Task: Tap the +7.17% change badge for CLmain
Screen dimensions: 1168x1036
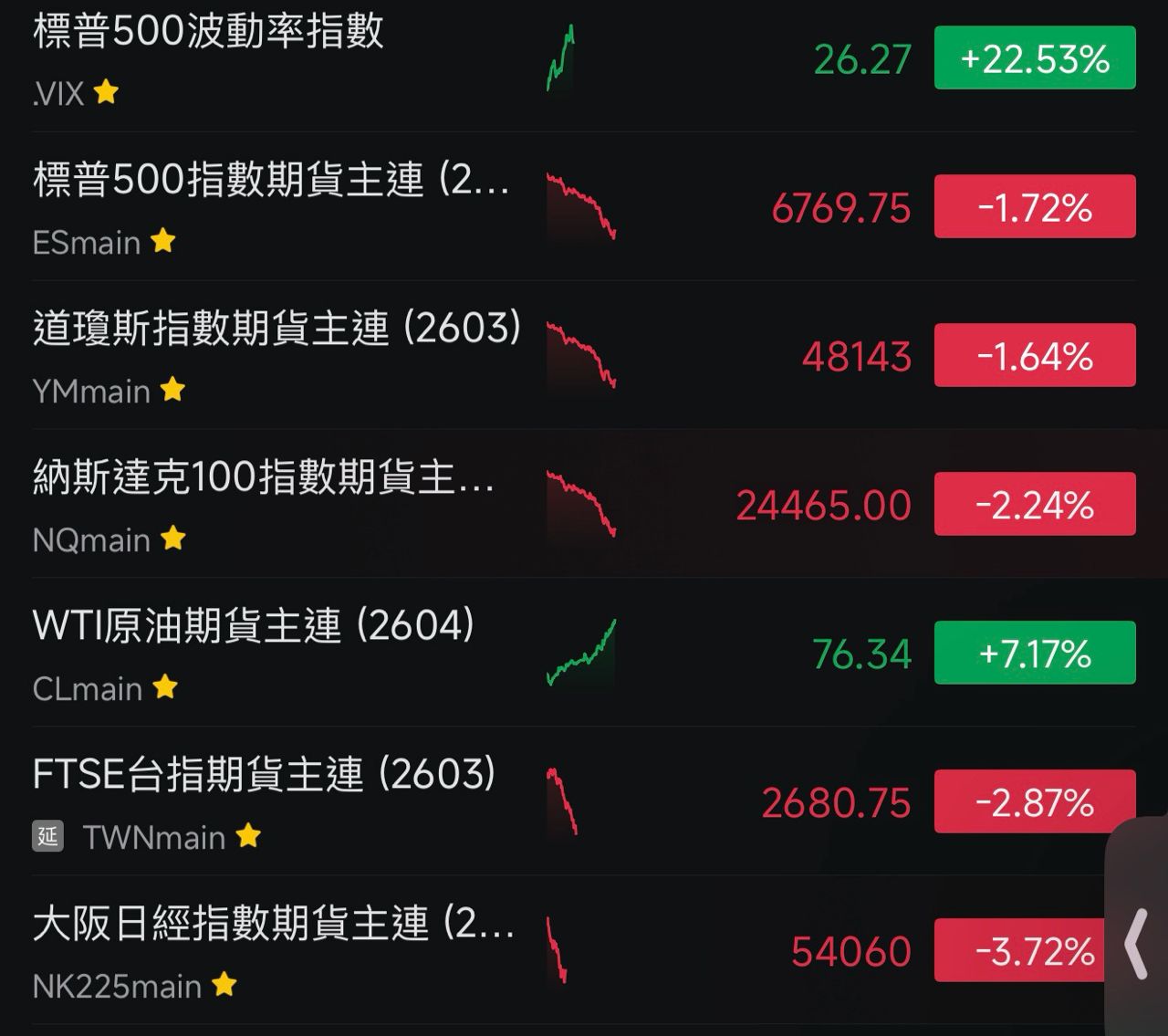Action: click(1034, 653)
